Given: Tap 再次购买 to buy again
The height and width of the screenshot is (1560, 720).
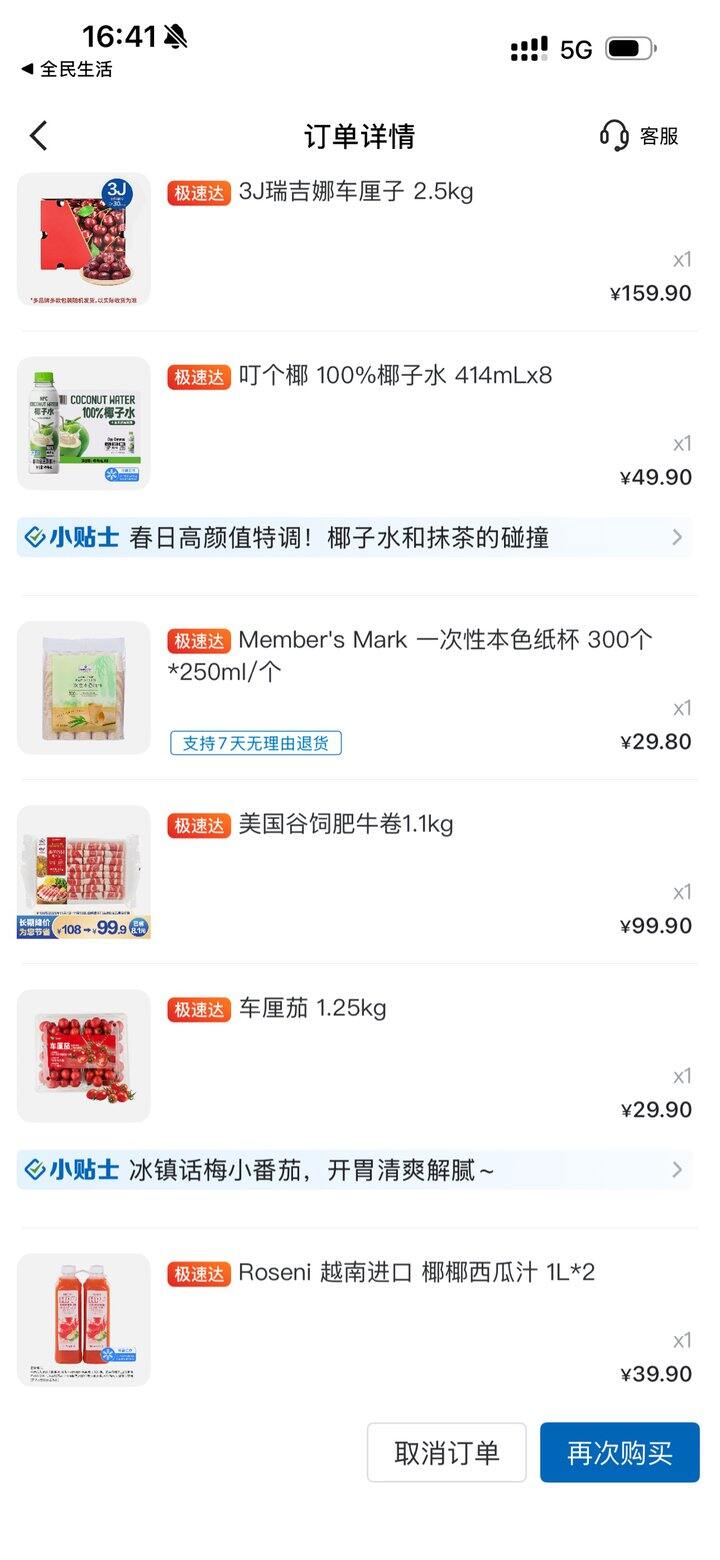Looking at the screenshot, I should [619, 1452].
